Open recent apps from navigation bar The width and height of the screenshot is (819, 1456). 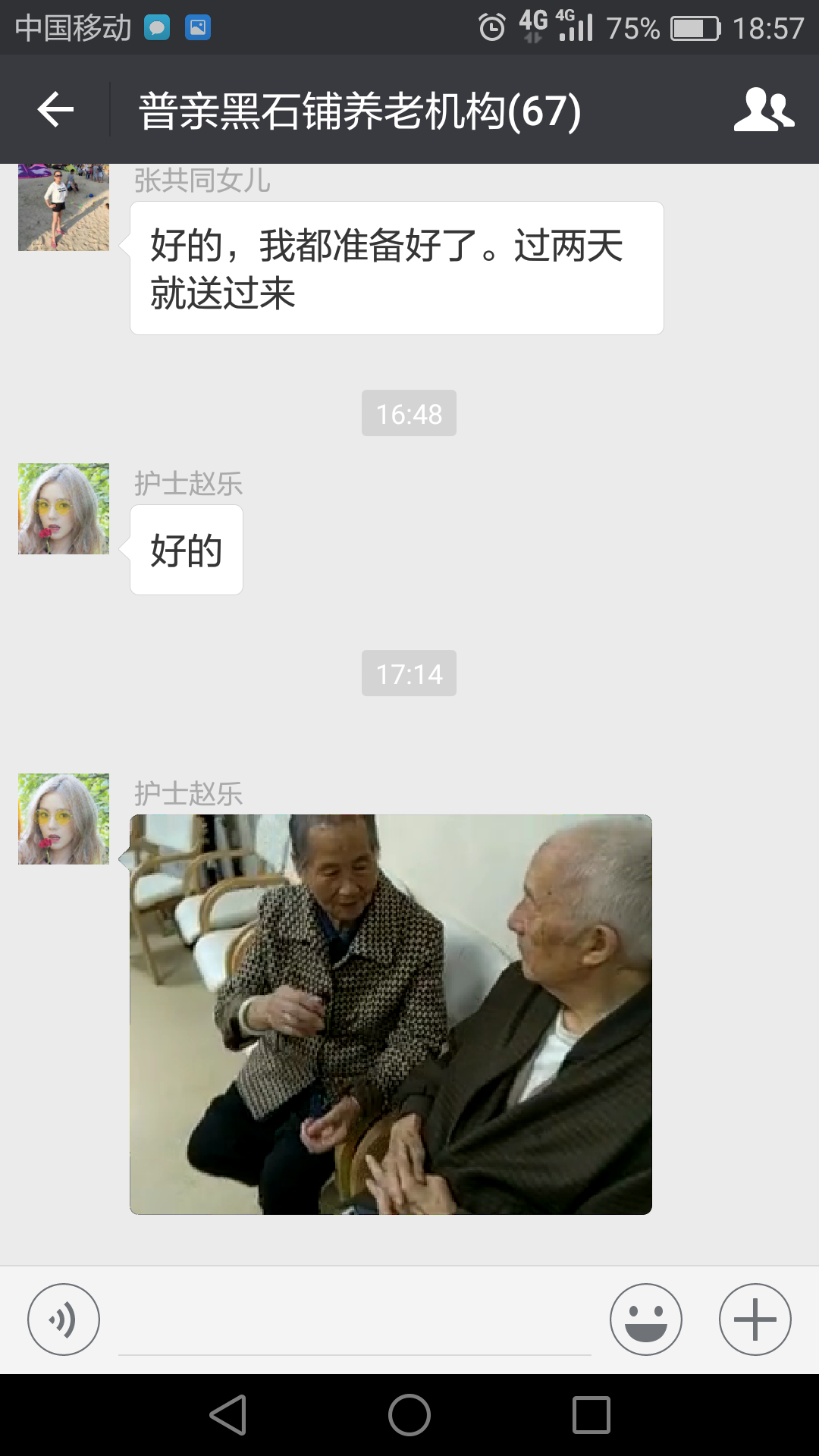click(591, 1415)
